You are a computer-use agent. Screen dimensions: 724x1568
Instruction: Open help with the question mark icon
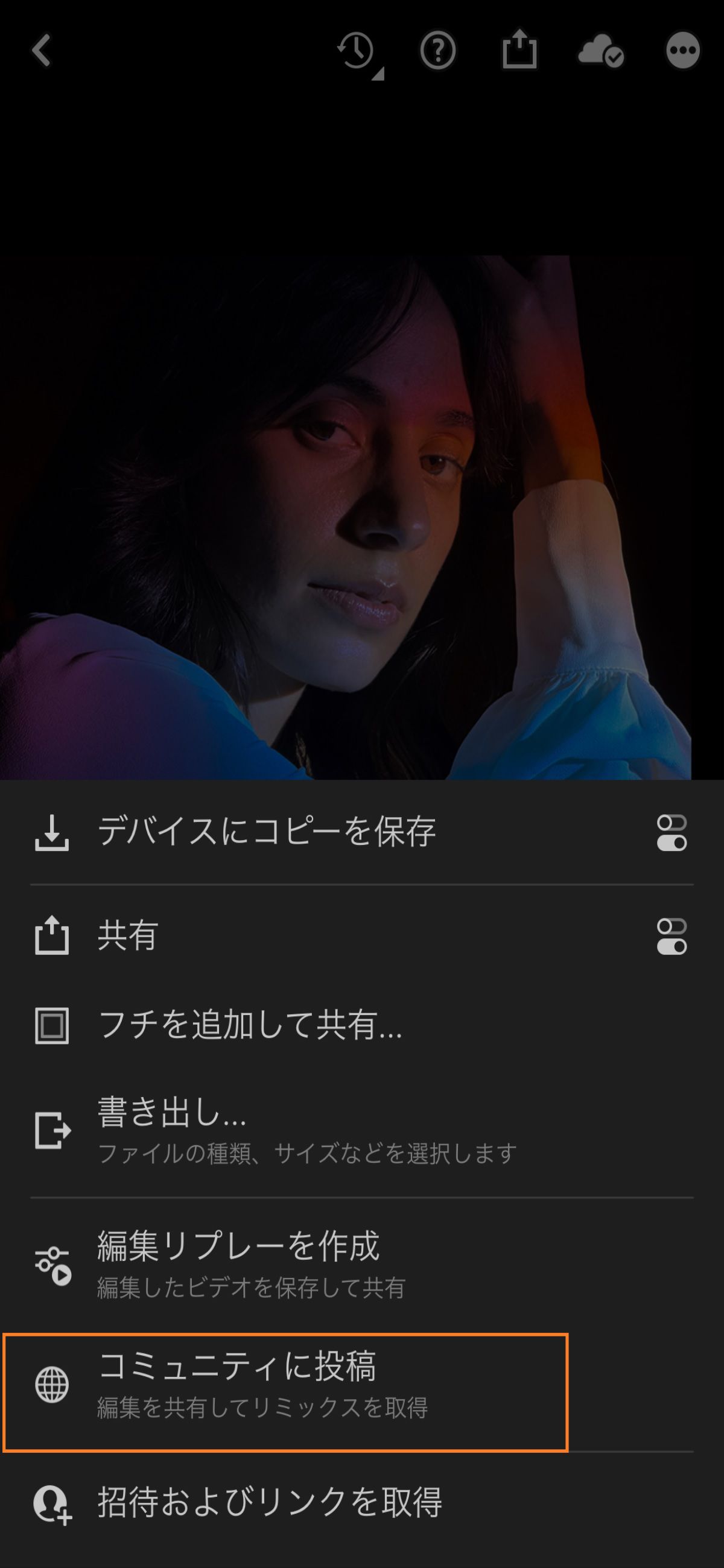(x=438, y=52)
